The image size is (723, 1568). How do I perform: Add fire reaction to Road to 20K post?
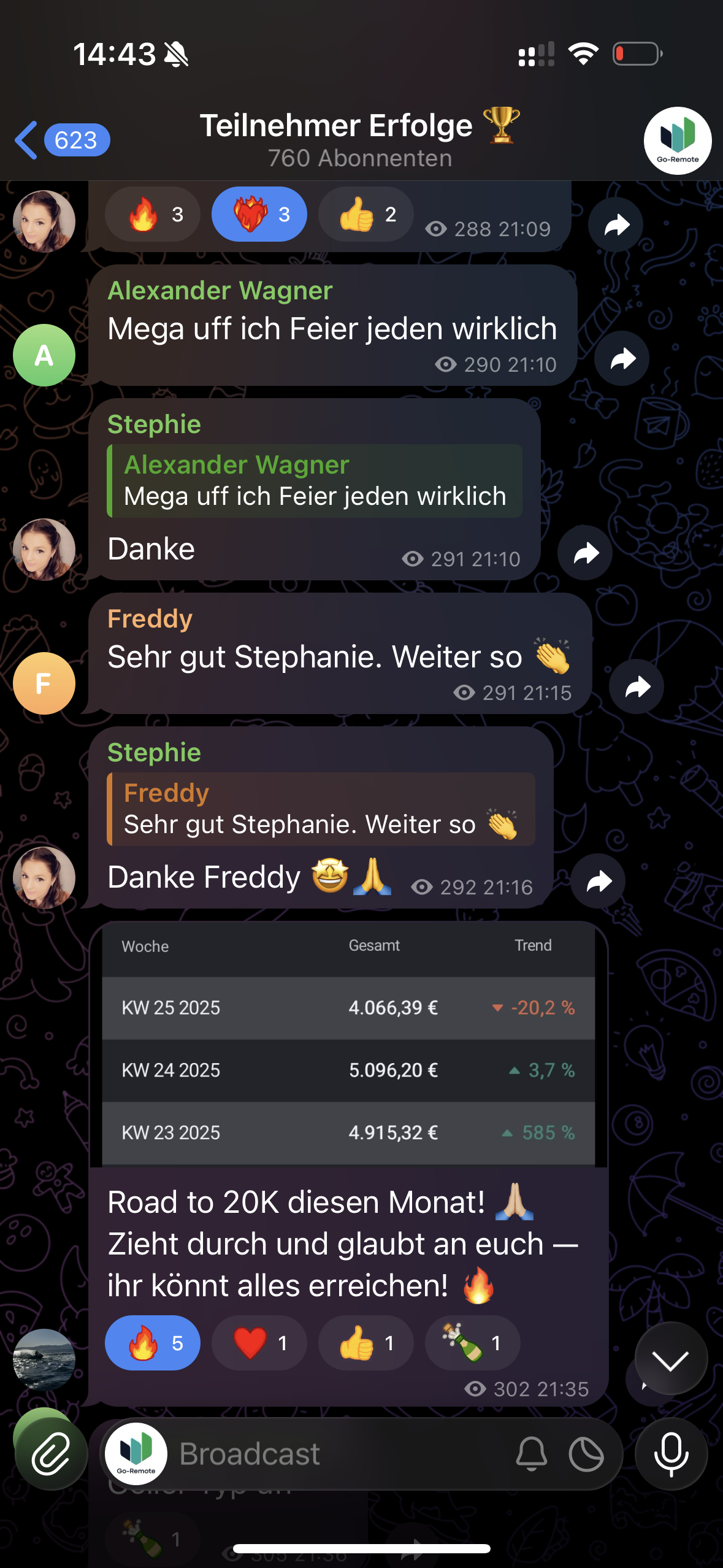[153, 1343]
